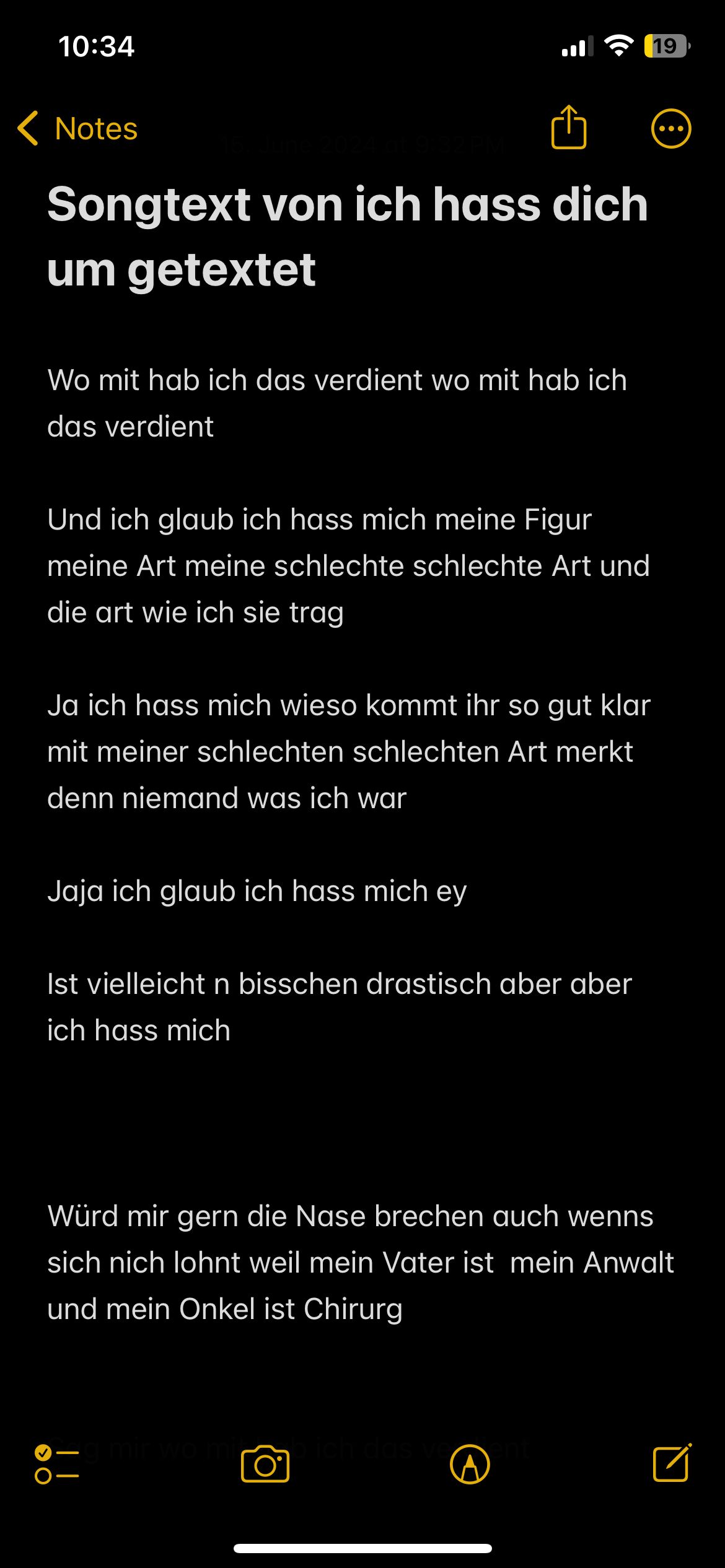This screenshot has width=725, height=1568.
Task: Go back to the Notes list
Action: [78, 129]
